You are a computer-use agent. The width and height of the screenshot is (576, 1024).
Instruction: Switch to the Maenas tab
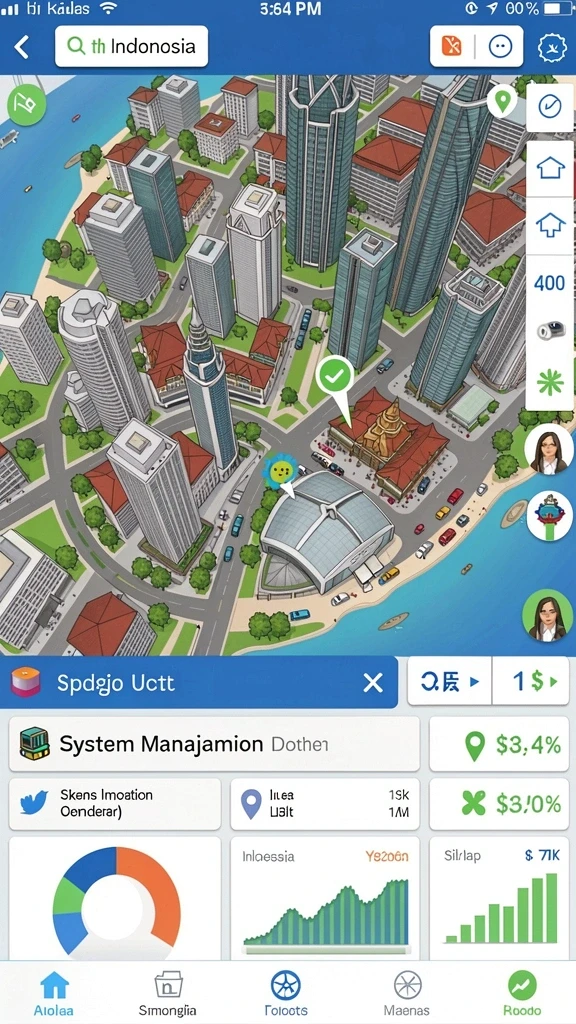(407, 993)
